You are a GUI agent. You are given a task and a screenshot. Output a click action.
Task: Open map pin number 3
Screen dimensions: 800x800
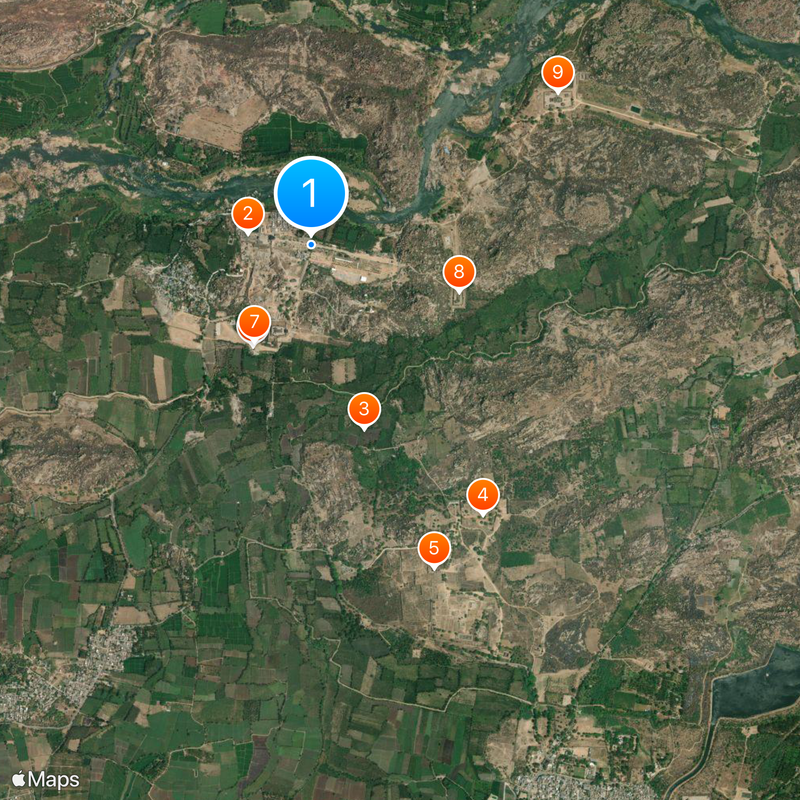click(364, 408)
